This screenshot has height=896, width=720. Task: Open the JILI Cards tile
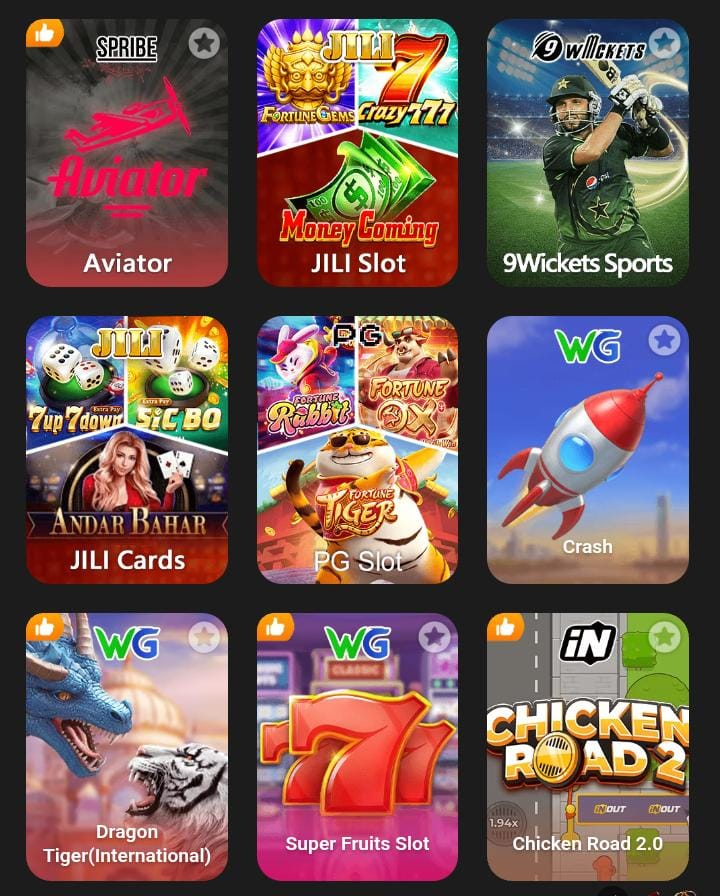coord(127,450)
